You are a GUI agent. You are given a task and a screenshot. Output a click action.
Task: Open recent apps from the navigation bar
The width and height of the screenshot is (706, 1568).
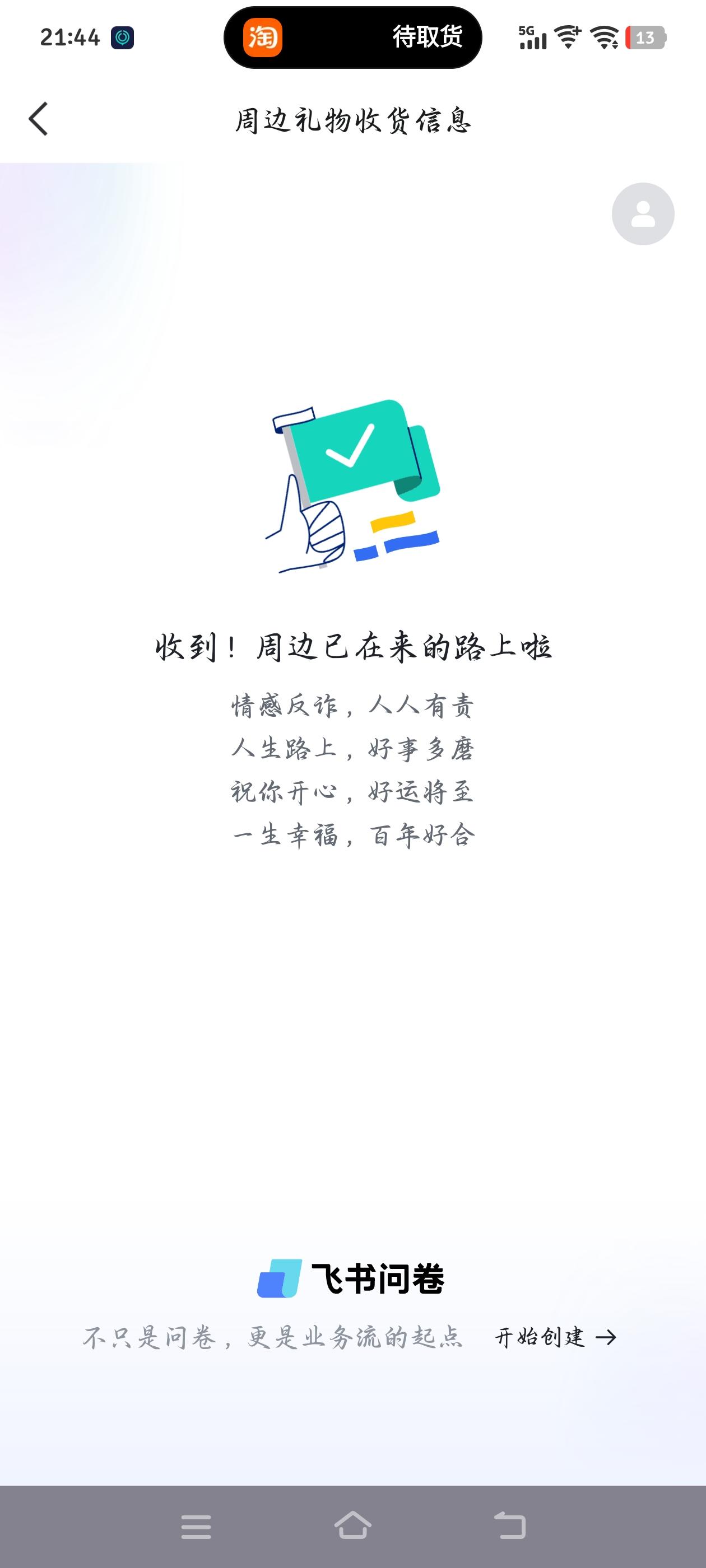coord(196,1527)
